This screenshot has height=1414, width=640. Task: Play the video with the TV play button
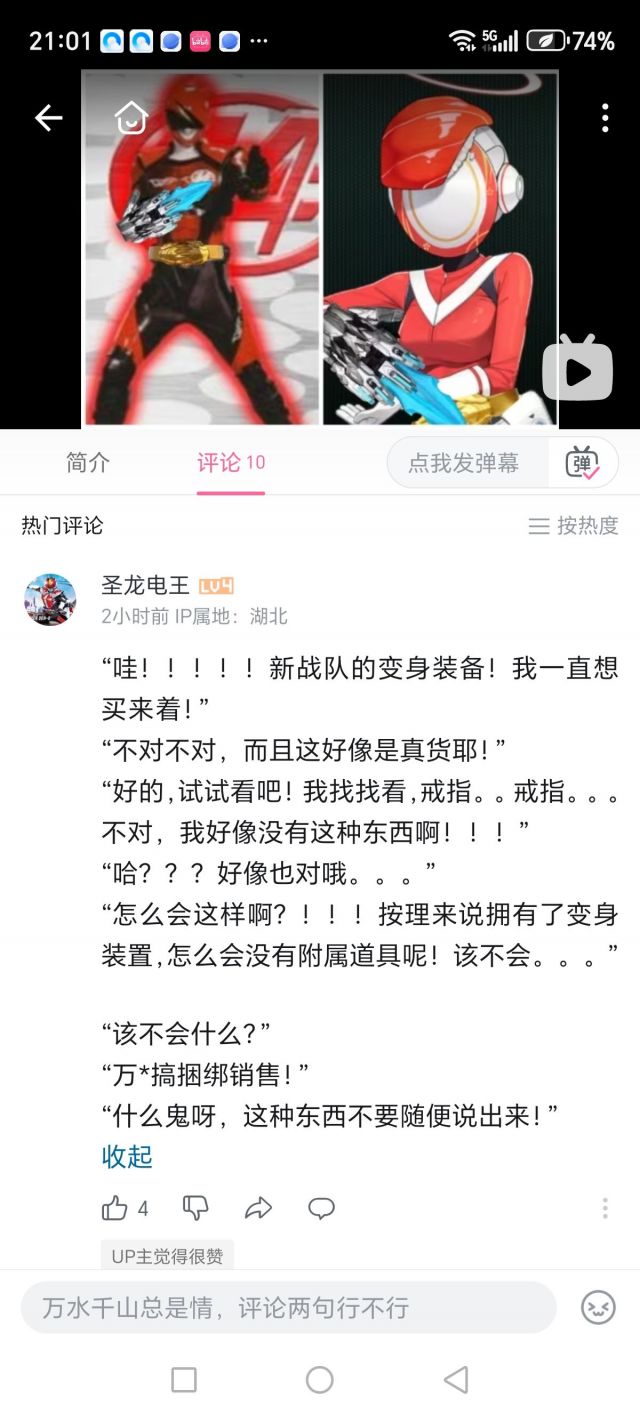click(x=578, y=368)
